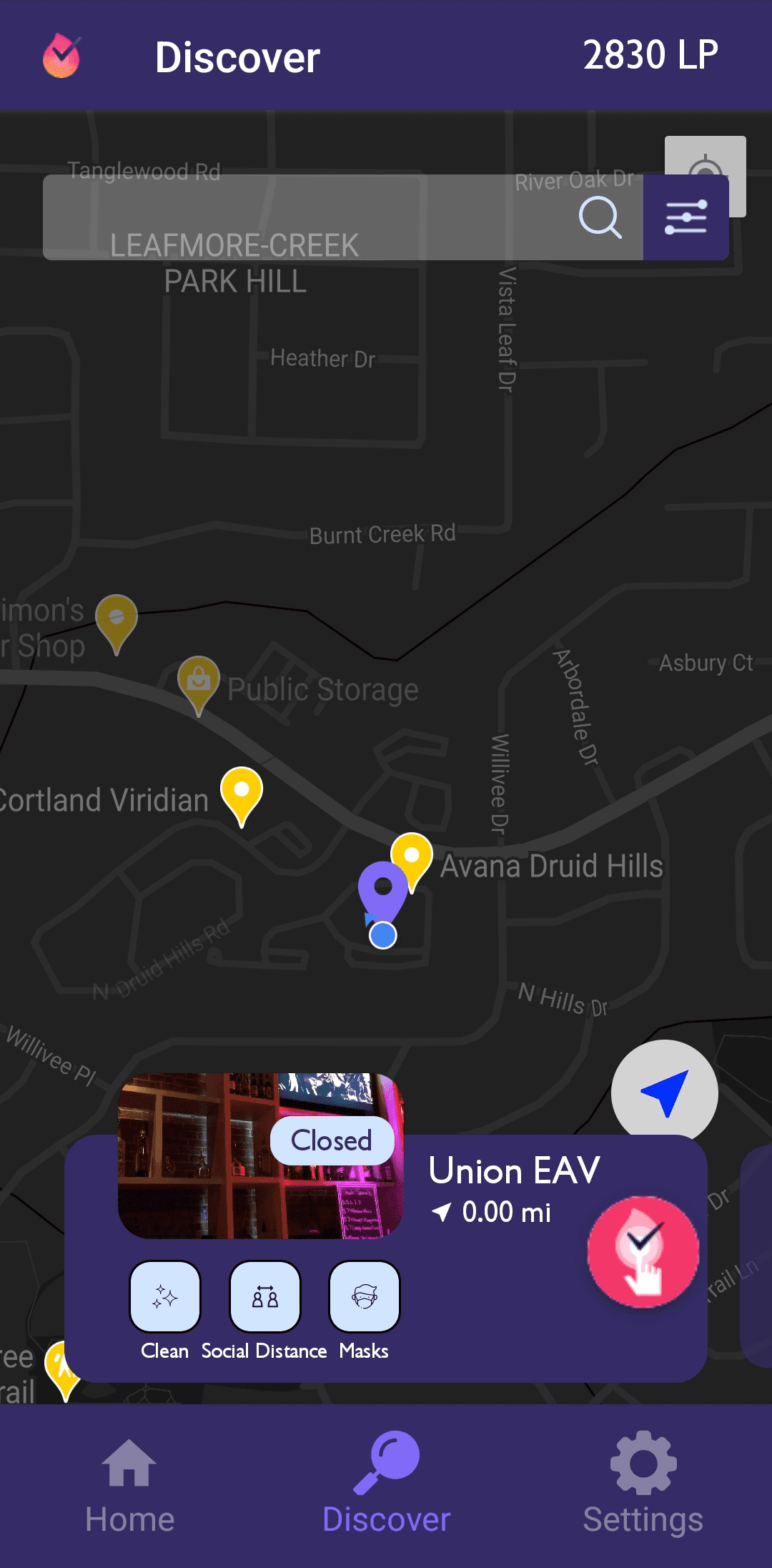Image resolution: width=772 pixels, height=1568 pixels.
Task: Tap the Discover tab
Action: (386, 1486)
